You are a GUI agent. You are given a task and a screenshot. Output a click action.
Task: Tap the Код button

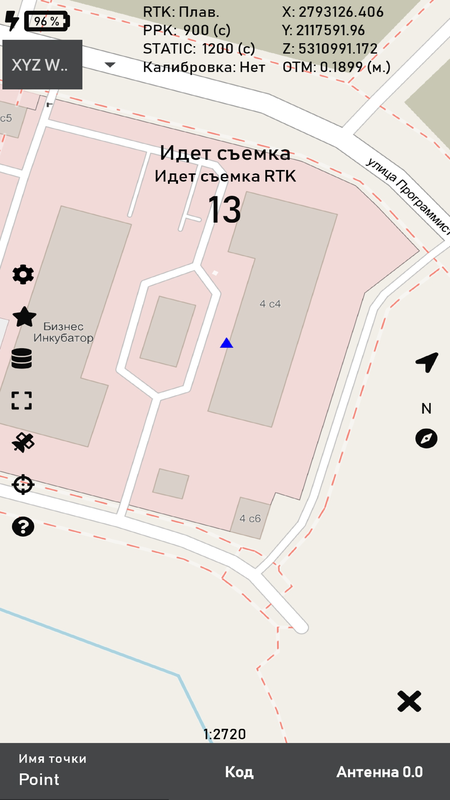239,772
